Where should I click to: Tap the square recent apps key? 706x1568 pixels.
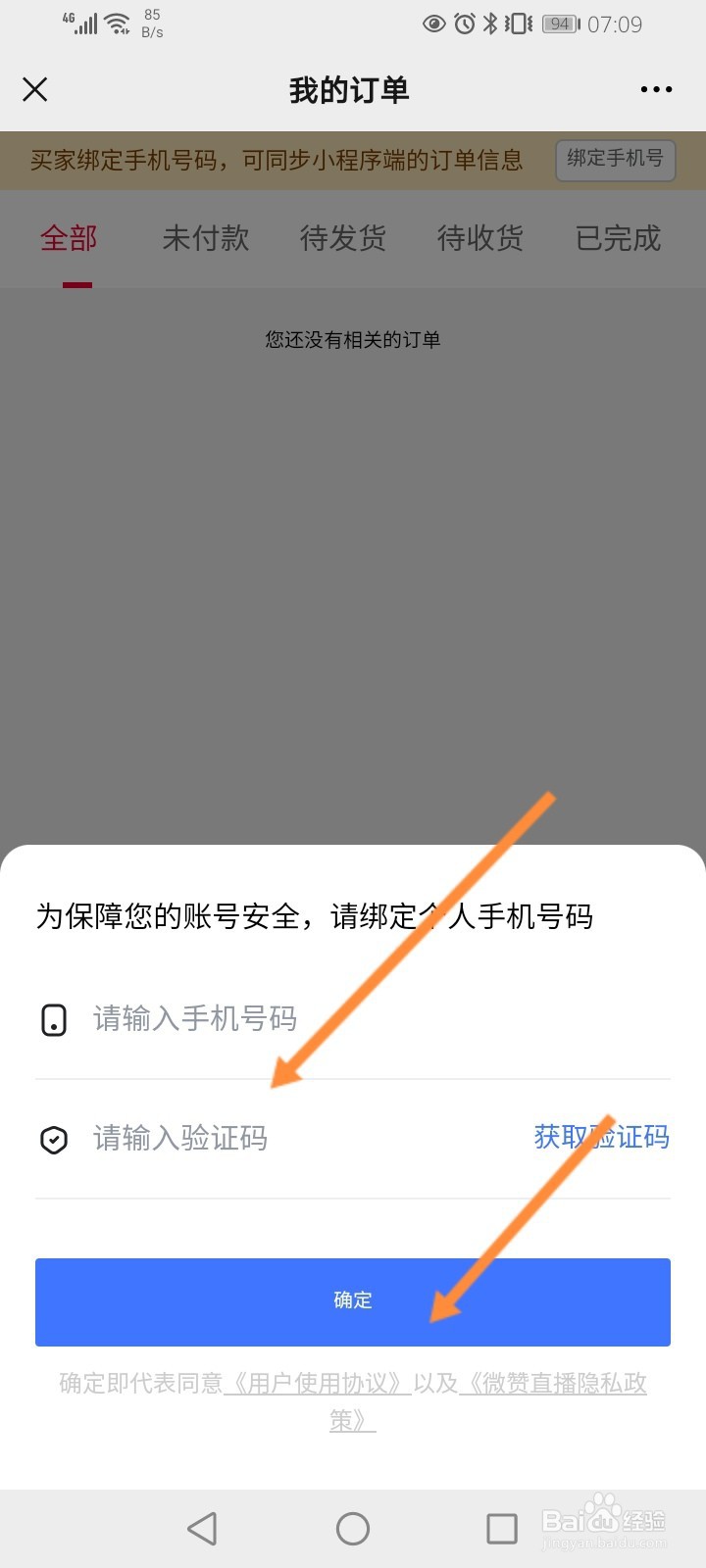(x=502, y=1527)
